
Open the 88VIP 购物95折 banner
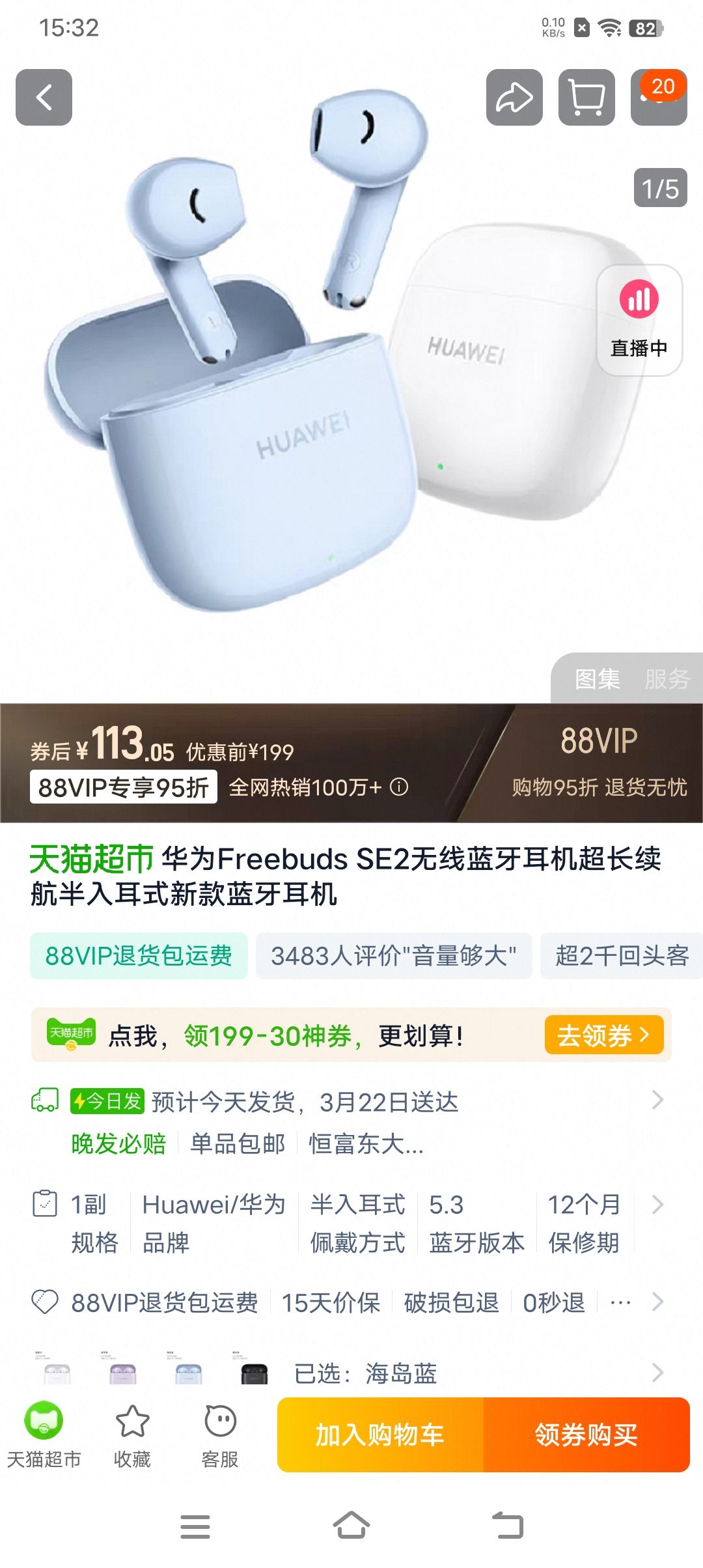pos(598,762)
